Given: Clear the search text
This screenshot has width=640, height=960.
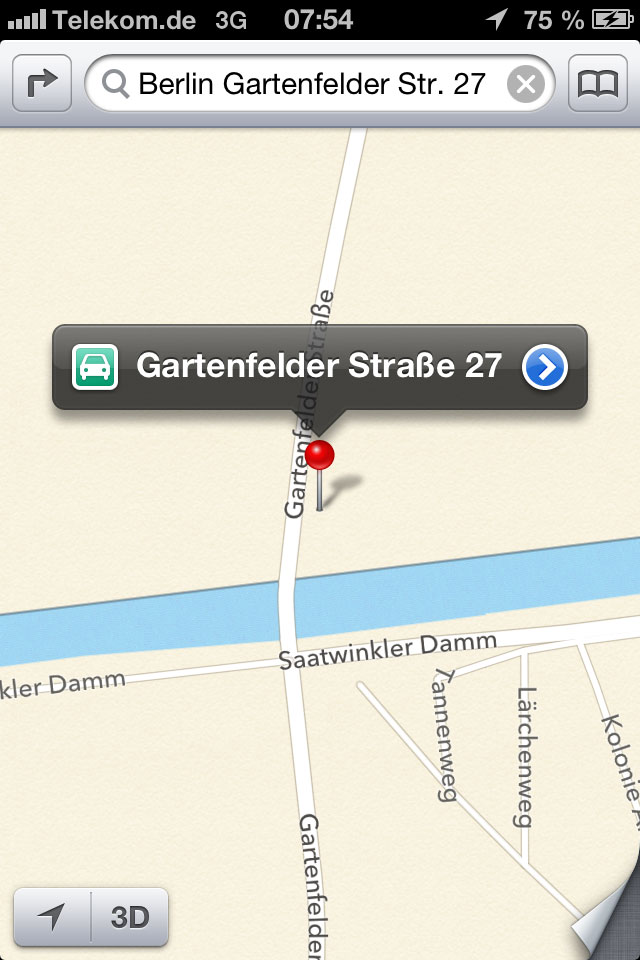Looking at the screenshot, I should click(527, 84).
